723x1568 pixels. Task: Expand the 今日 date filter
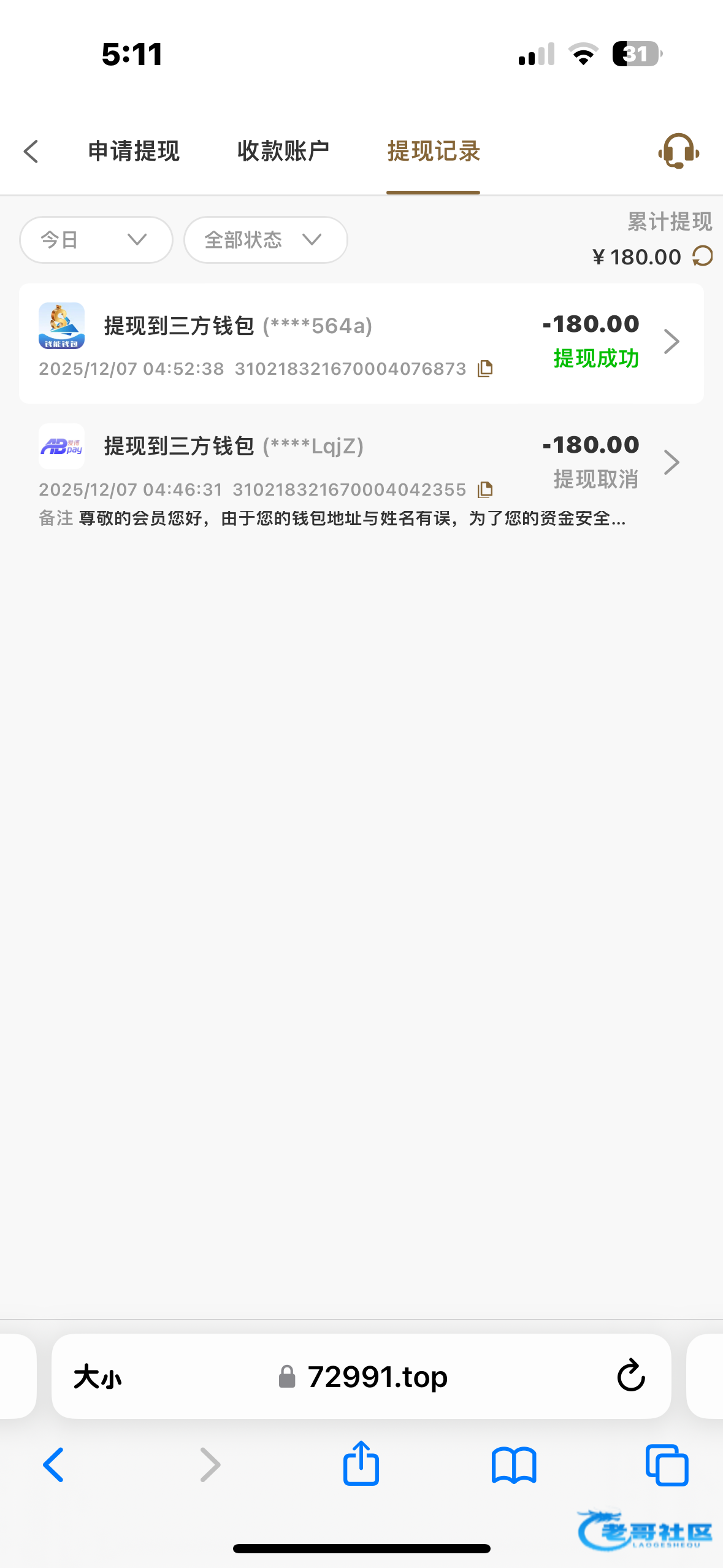coord(96,240)
